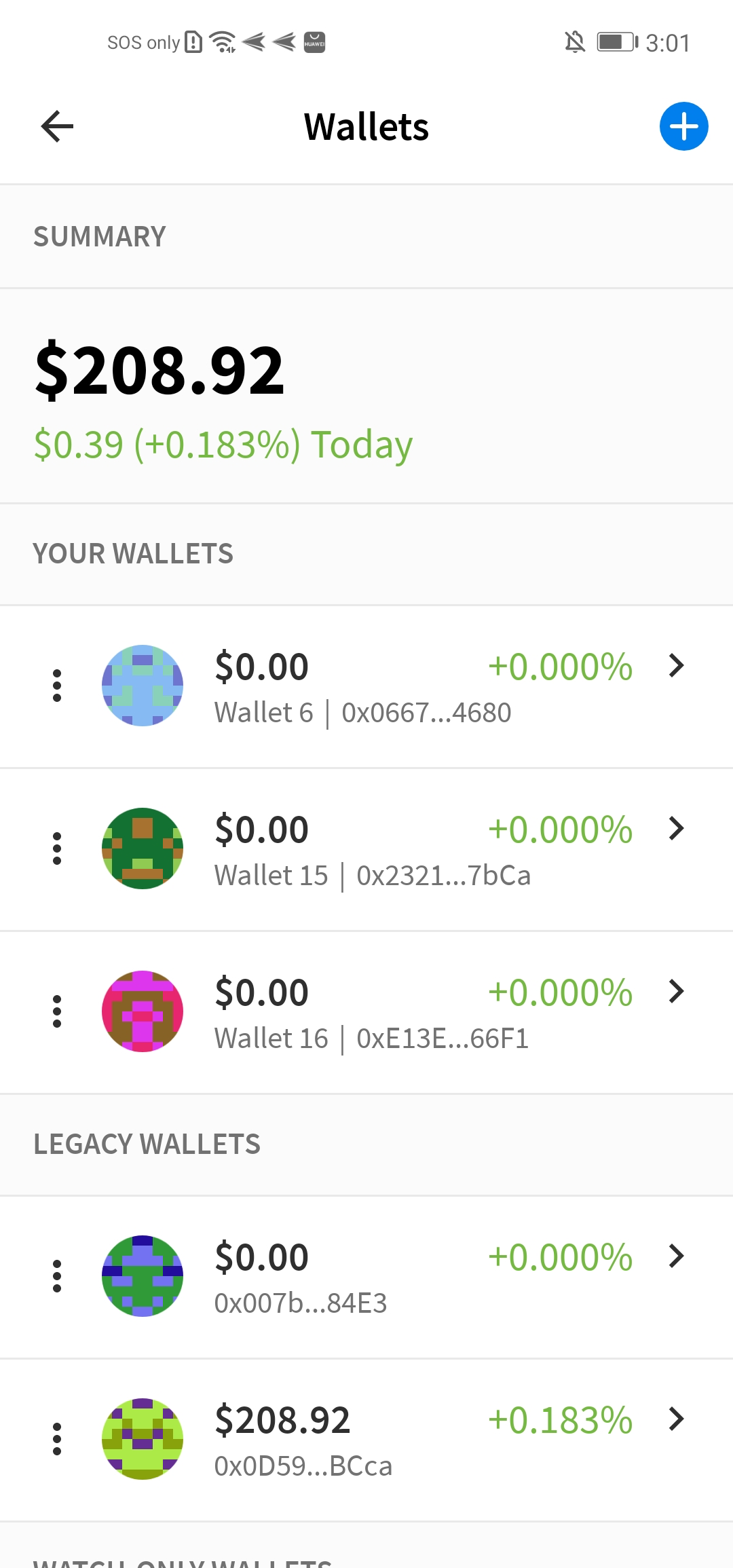
Task: Tap the blue plus icon to add wallet
Action: 683,126
